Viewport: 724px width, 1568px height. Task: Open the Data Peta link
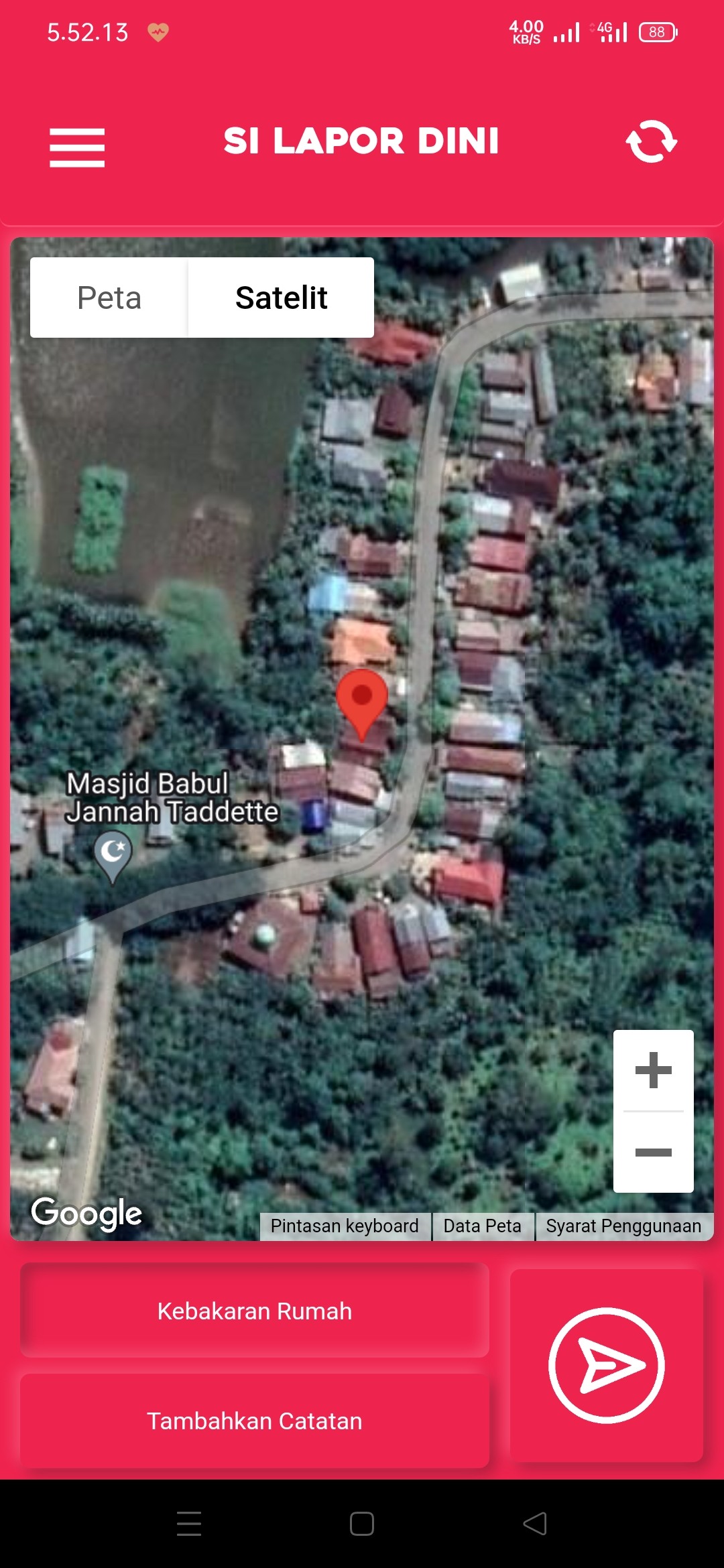(482, 1226)
